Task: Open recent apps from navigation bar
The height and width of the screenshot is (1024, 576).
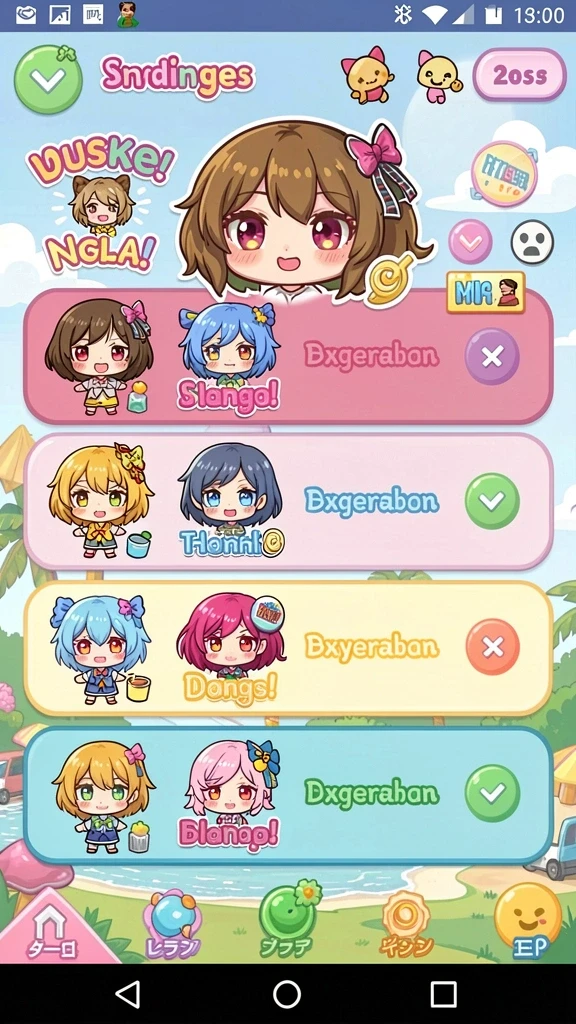Action: (443, 994)
